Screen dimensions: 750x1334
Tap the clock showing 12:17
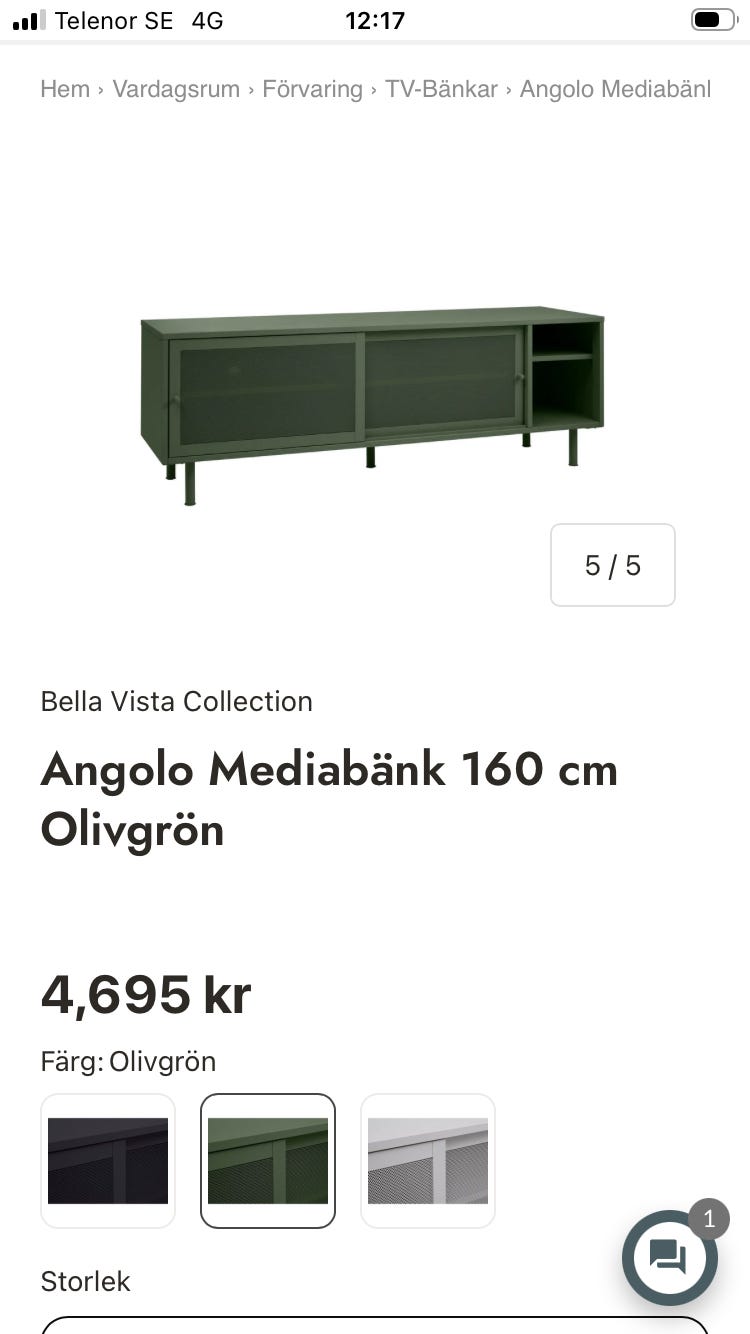click(375, 19)
